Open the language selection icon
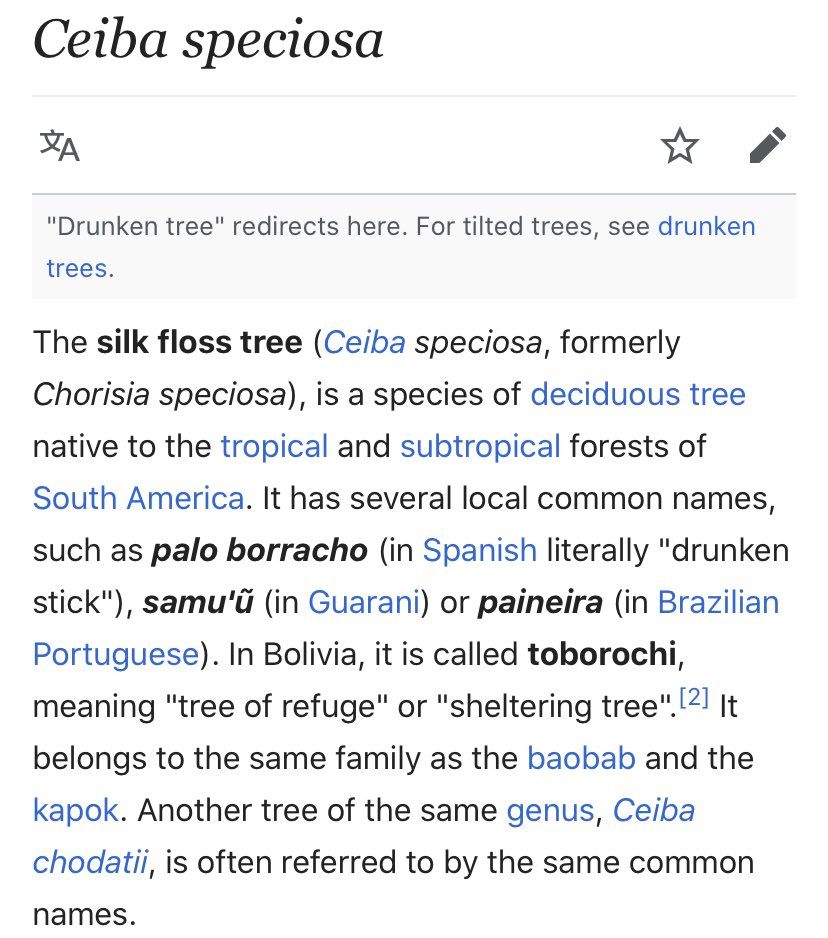828x938 pixels. coord(59,146)
